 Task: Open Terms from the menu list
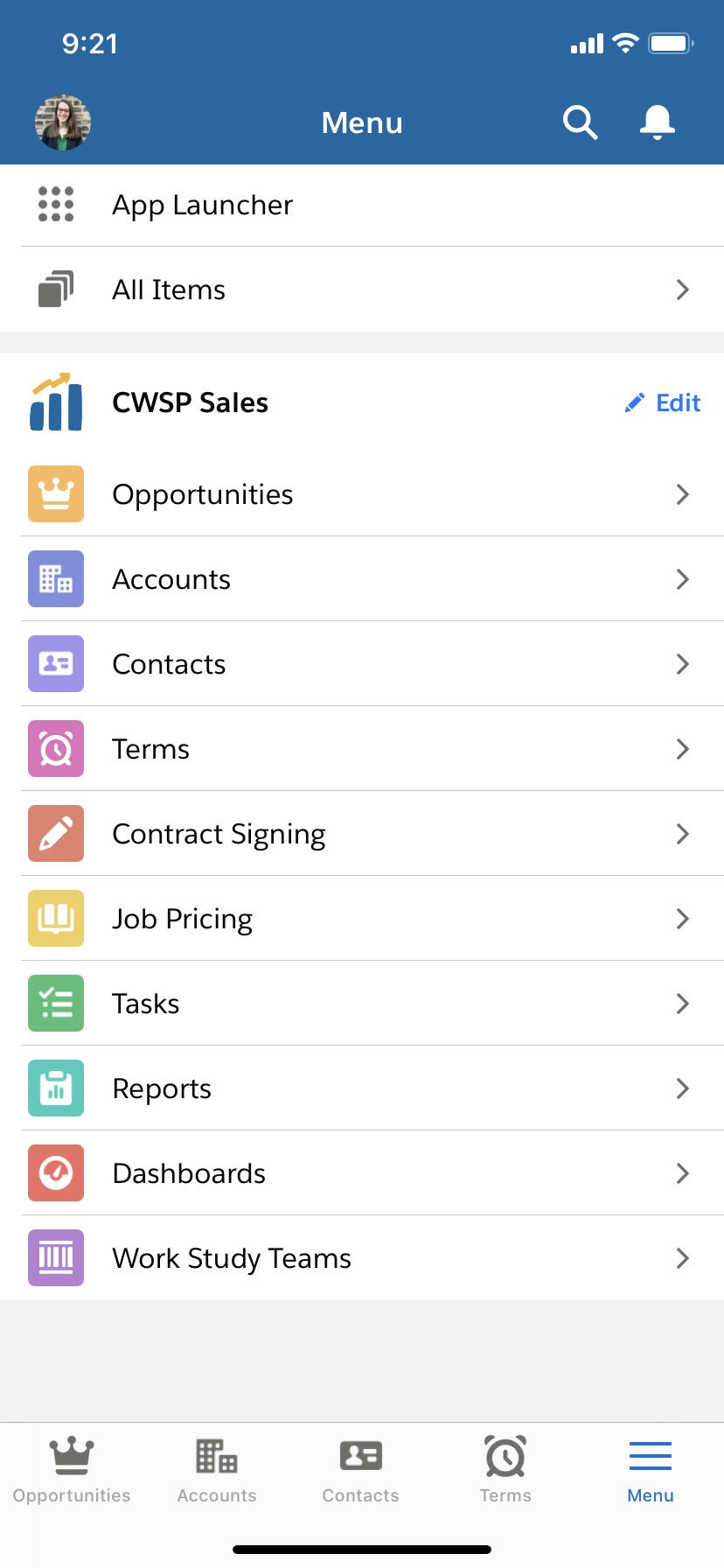coord(362,749)
